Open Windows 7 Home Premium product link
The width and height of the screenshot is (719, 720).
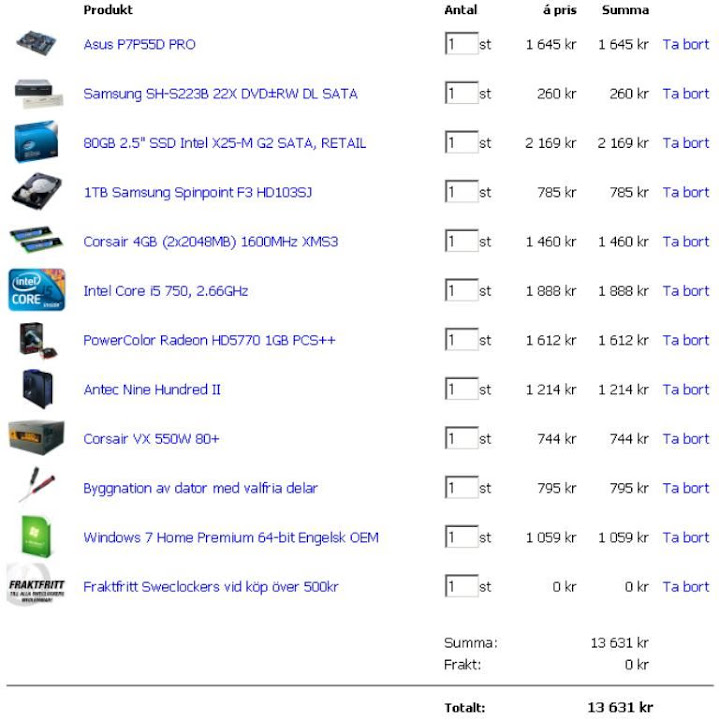pyautogui.click(x=230, y=537)
